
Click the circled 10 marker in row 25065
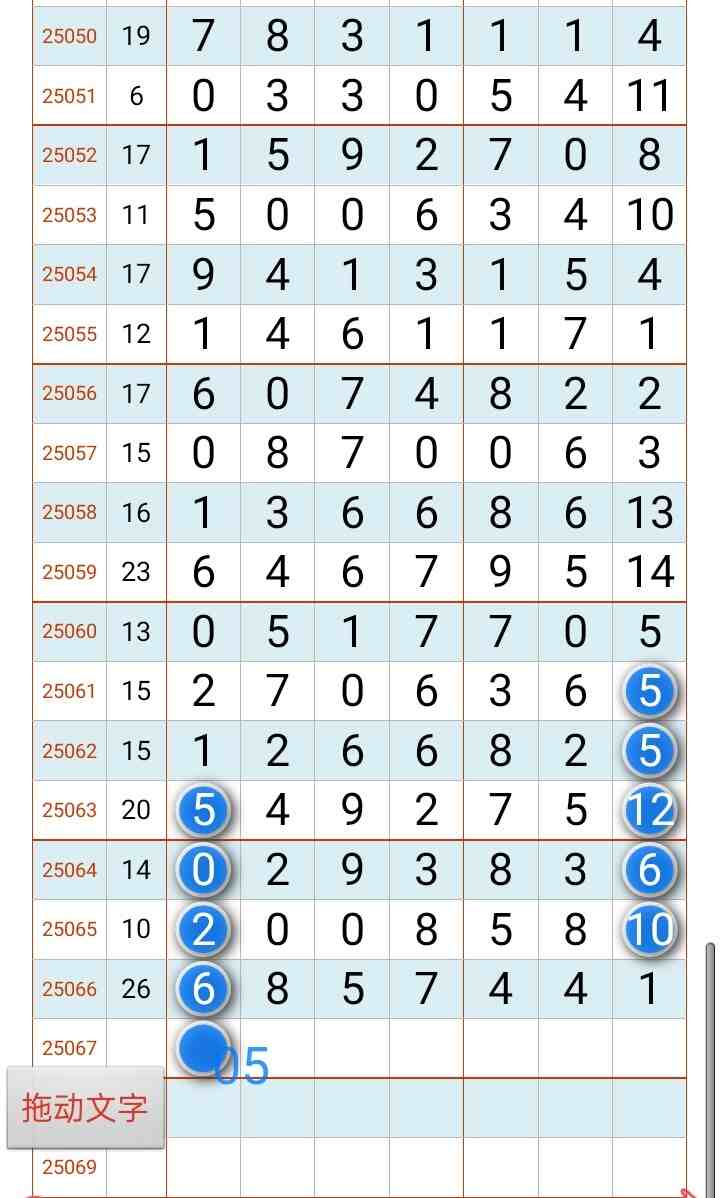(x=650, y=929)
